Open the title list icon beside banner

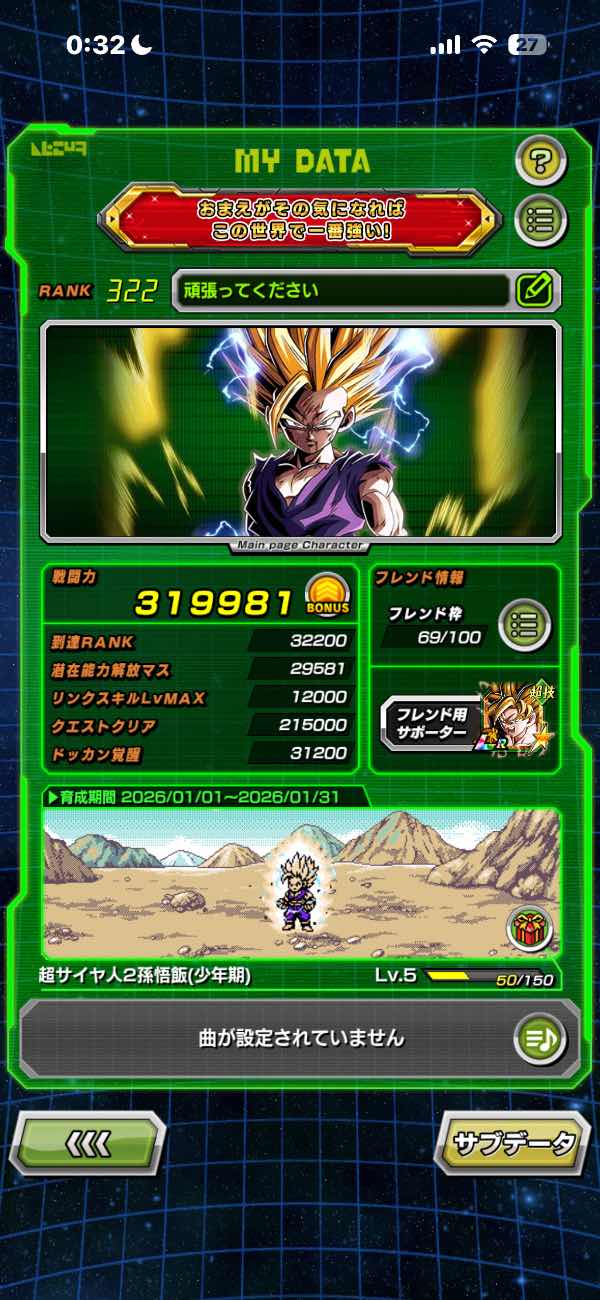540,219
